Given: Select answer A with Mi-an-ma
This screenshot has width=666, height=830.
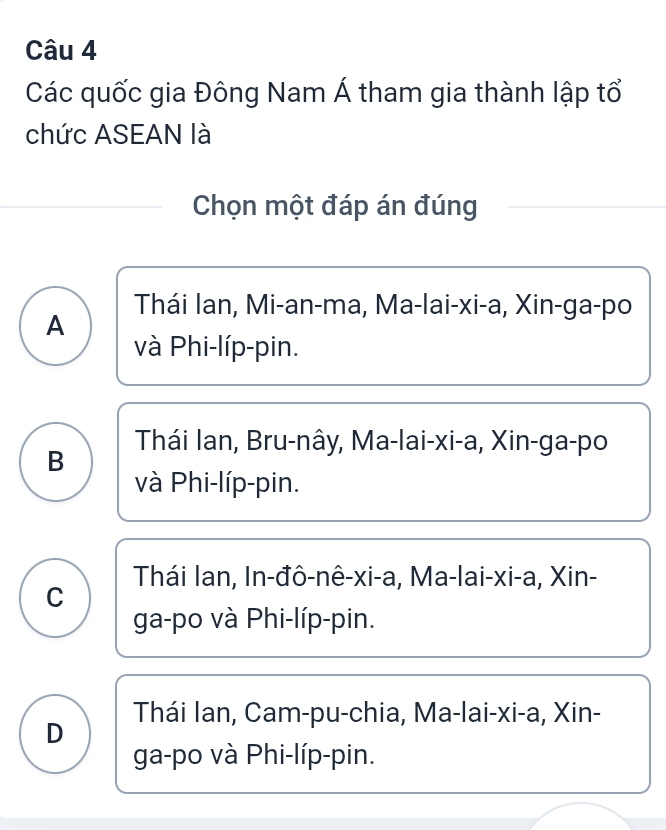Looking at the screenshot, I should 384,325.
